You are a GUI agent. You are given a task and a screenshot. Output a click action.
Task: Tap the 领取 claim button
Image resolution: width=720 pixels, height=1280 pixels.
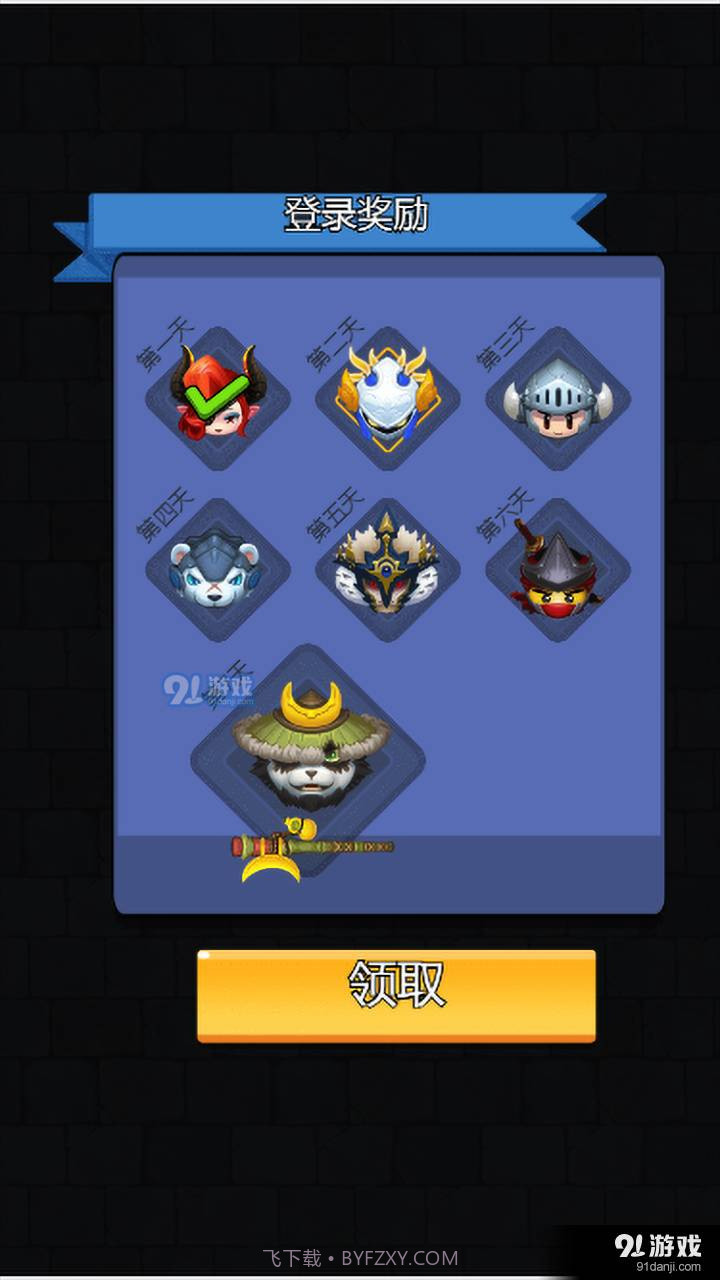(396, 995)
